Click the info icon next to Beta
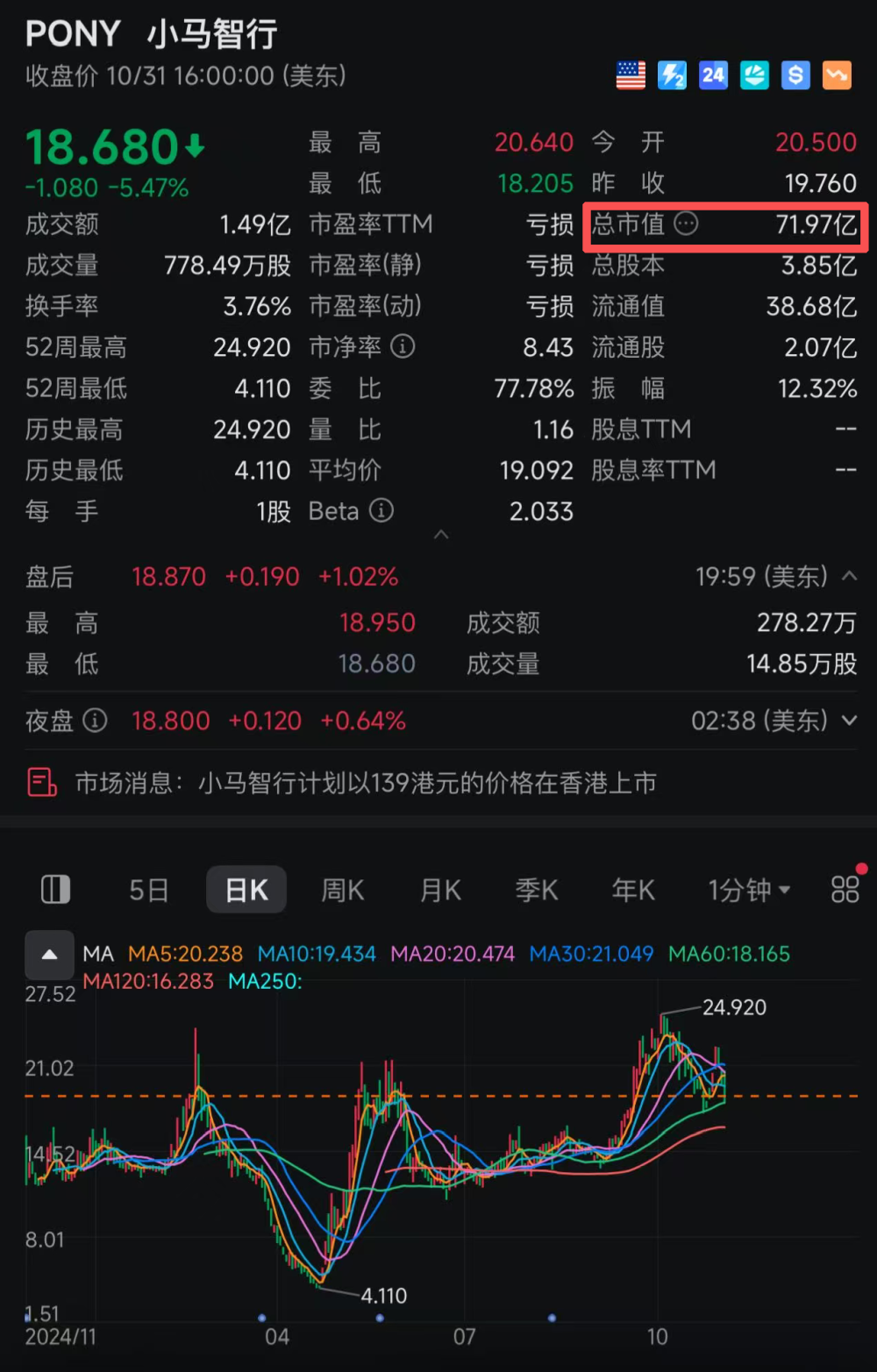Viewport: 877px width, 1372px height. [381, 511]
